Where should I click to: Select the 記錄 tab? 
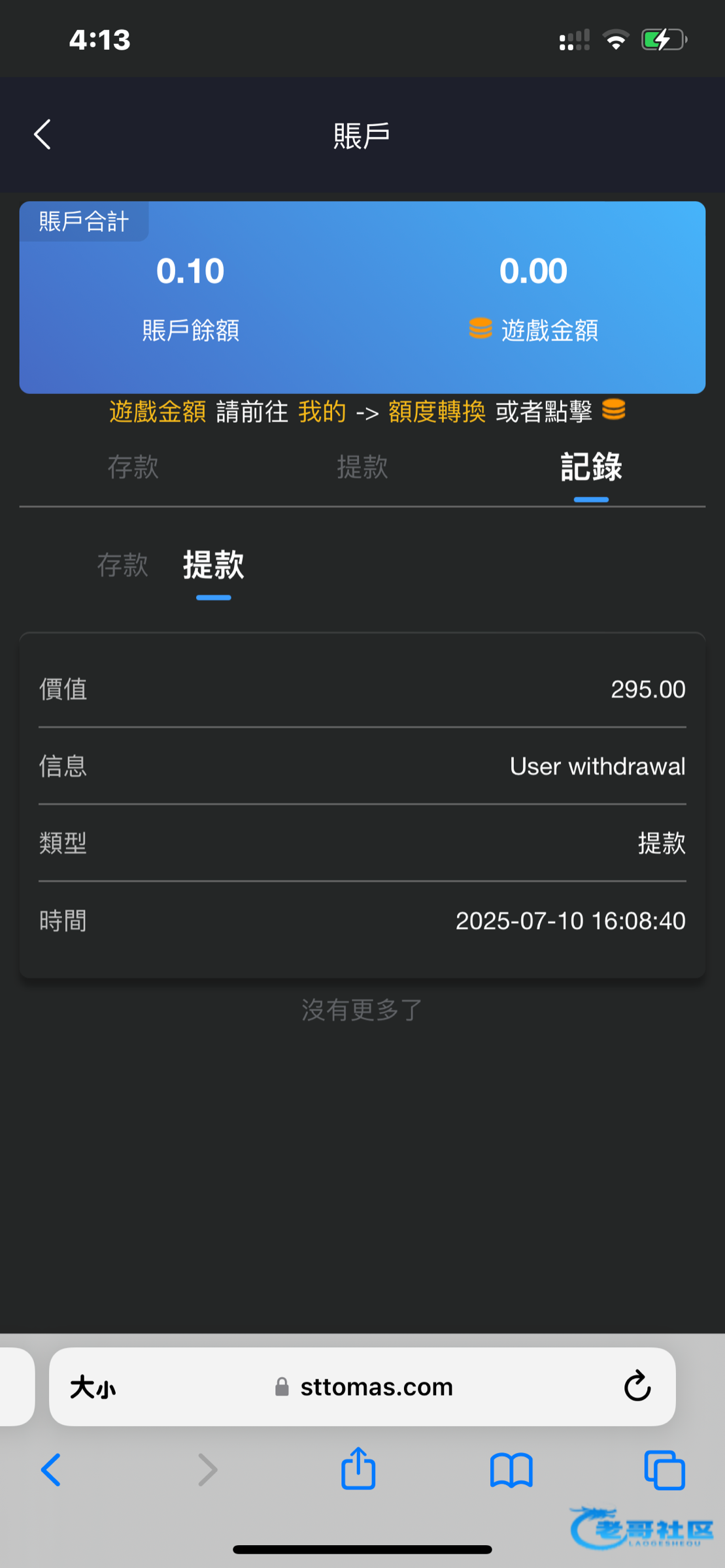591,467
